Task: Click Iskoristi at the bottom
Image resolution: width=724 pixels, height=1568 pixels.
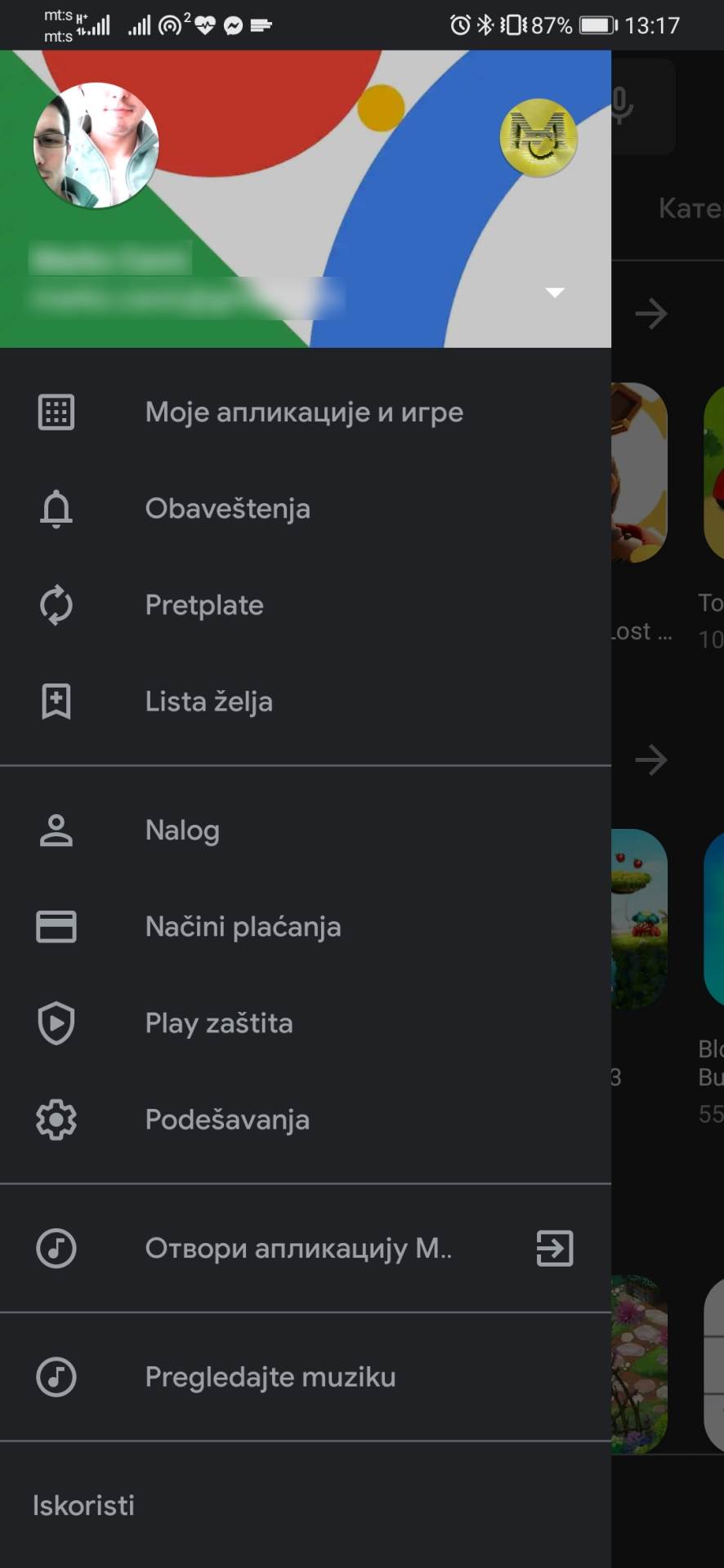Action: (x=83, y=1505)
